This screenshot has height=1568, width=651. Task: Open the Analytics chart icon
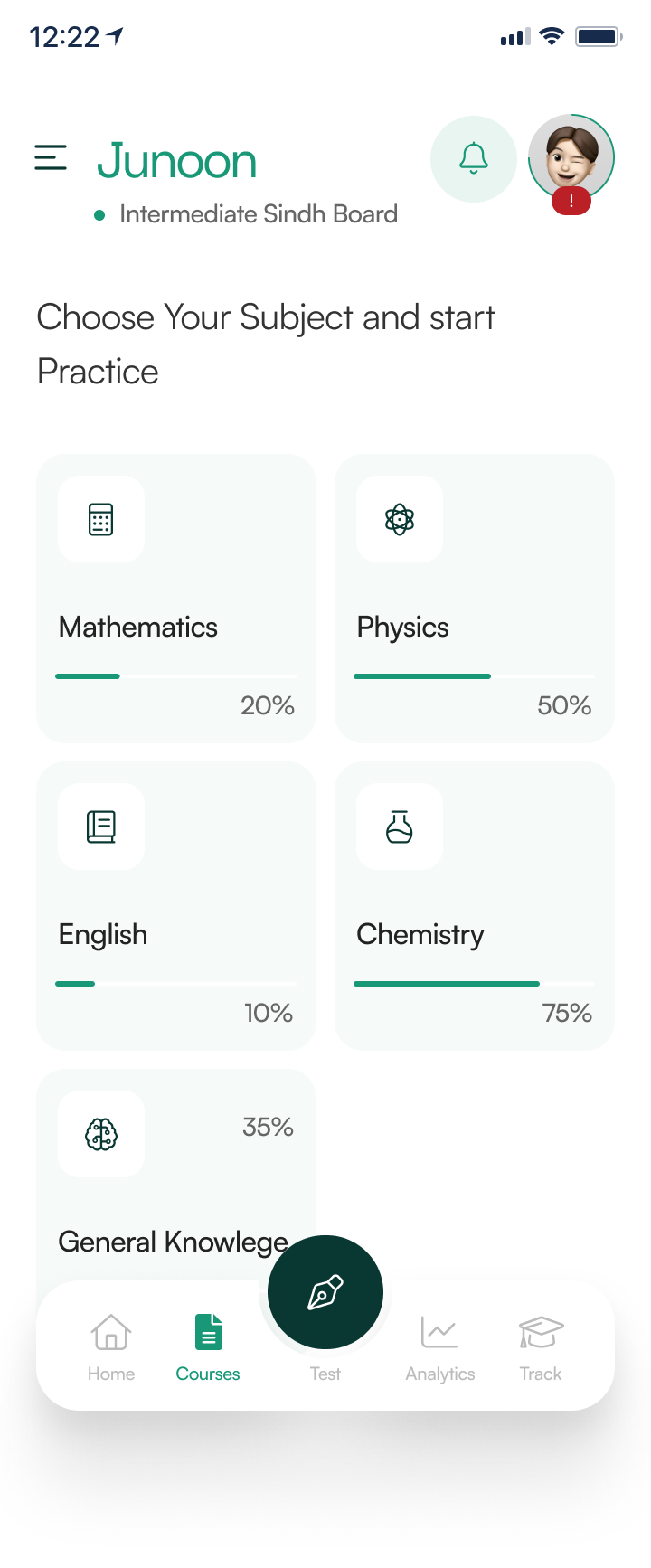pos(439,1330)
